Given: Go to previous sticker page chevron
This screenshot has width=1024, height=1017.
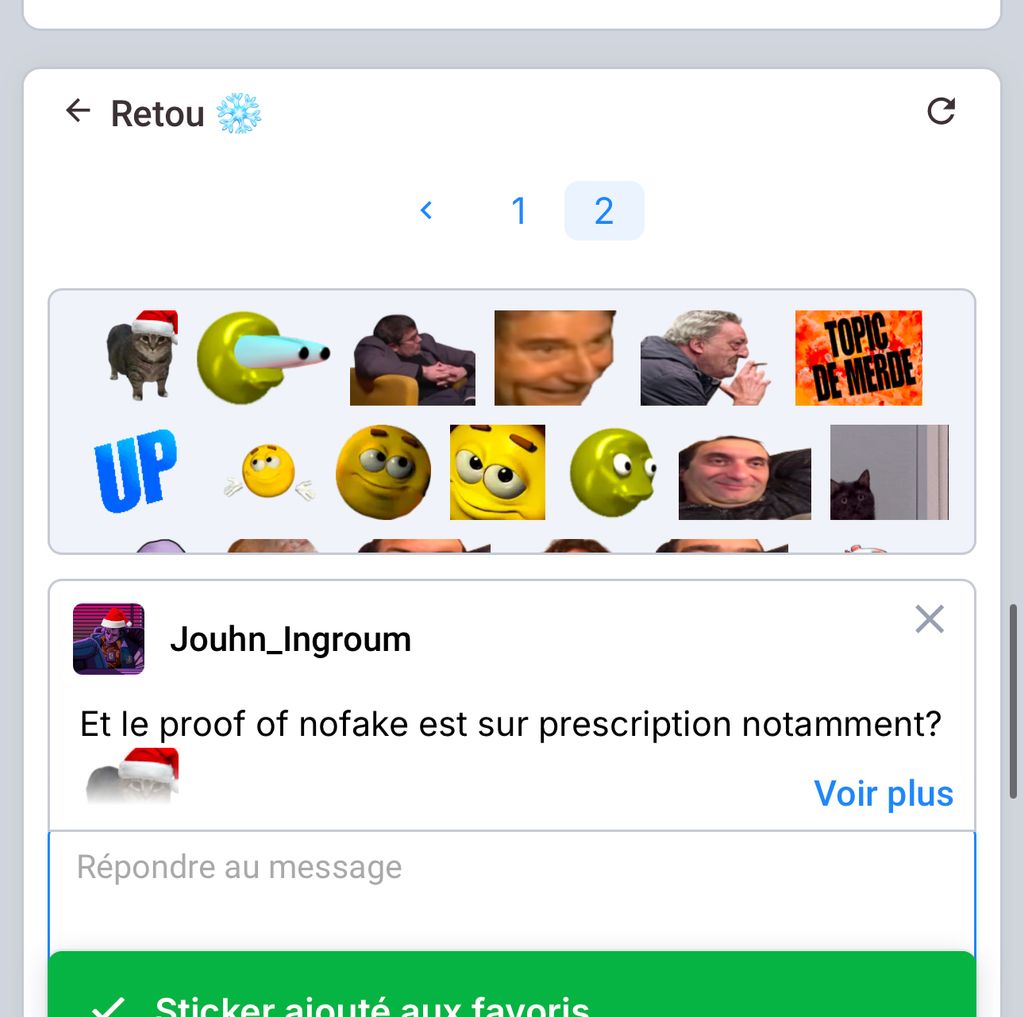Looking at the screenshot, I should click(427, 210).
